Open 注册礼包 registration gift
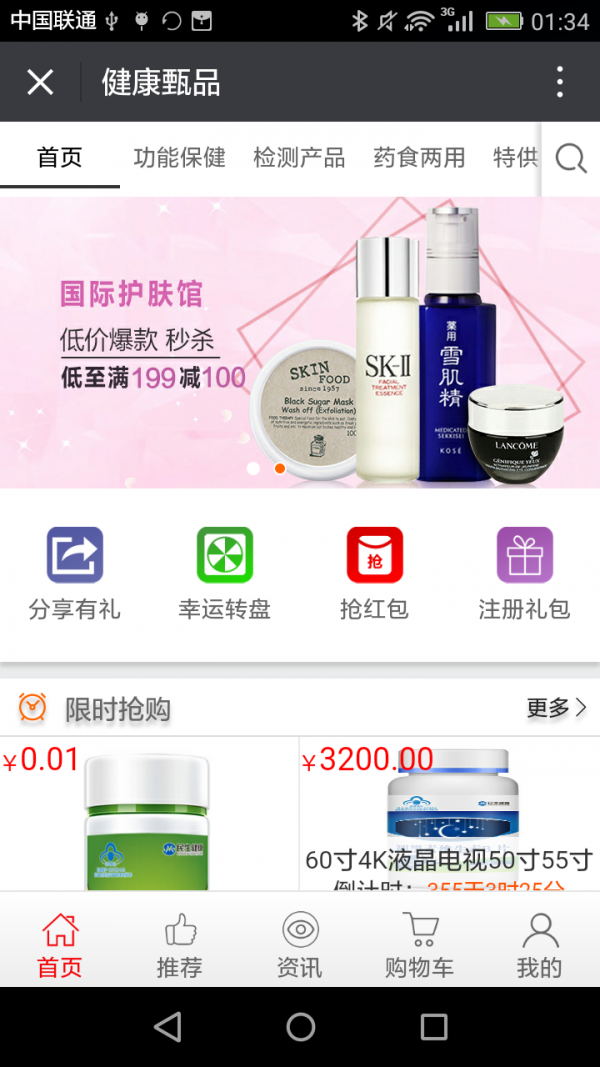The image size is (600, 1067). point(524,573)
